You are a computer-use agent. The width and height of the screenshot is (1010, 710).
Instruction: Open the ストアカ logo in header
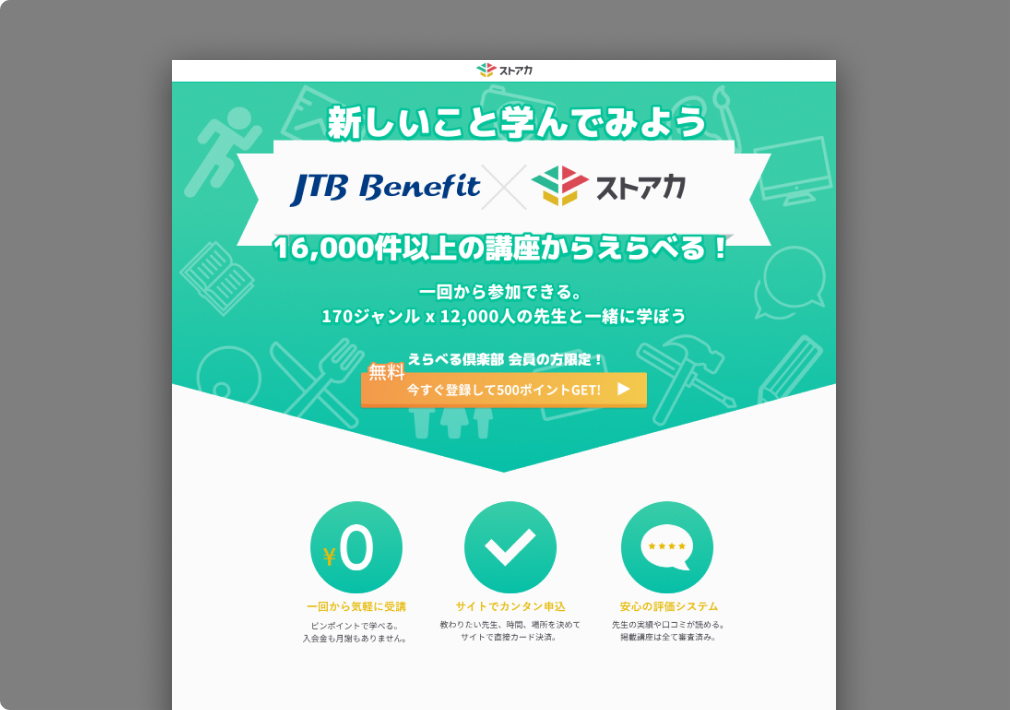[x=504, y=70]
